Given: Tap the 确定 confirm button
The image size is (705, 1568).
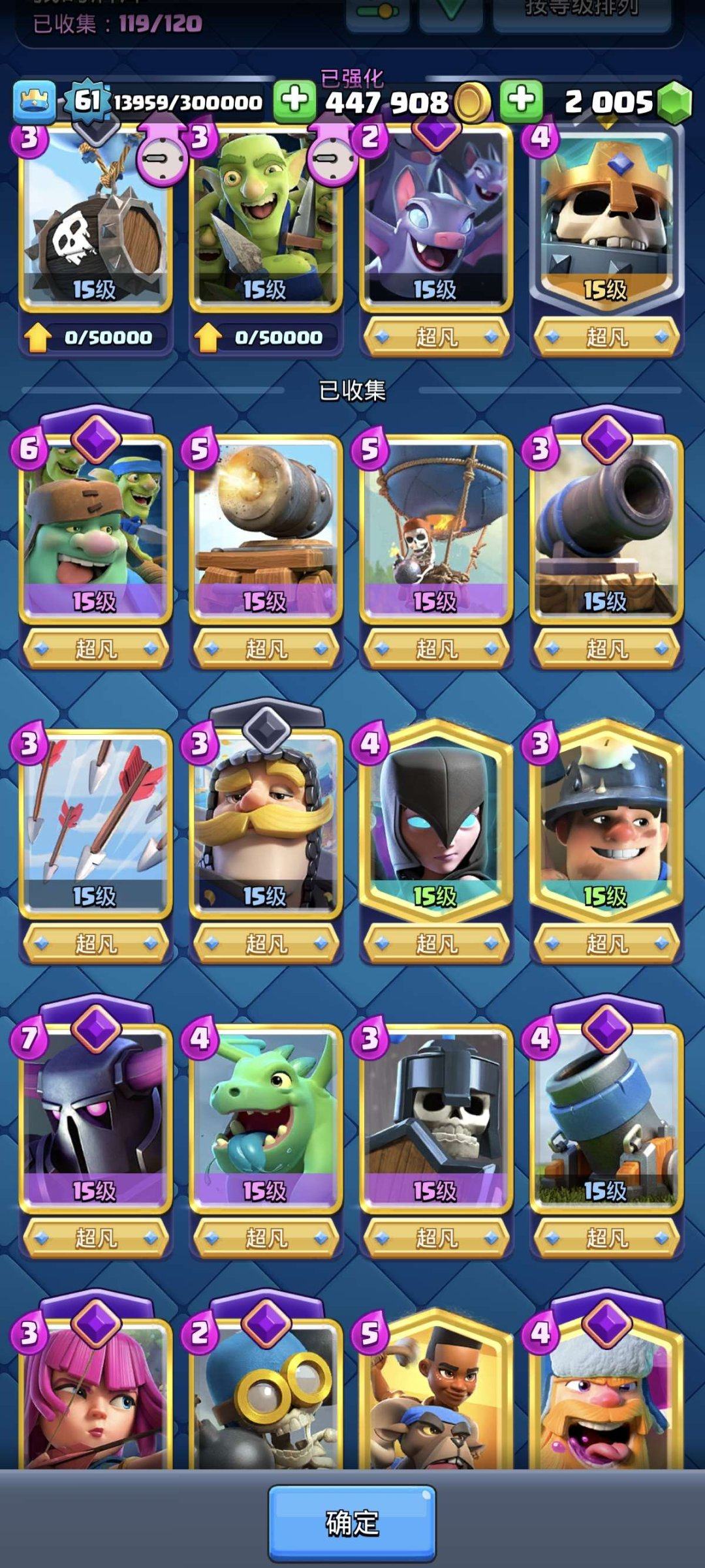Looking at the screenshot, I should coord(352,1522).
